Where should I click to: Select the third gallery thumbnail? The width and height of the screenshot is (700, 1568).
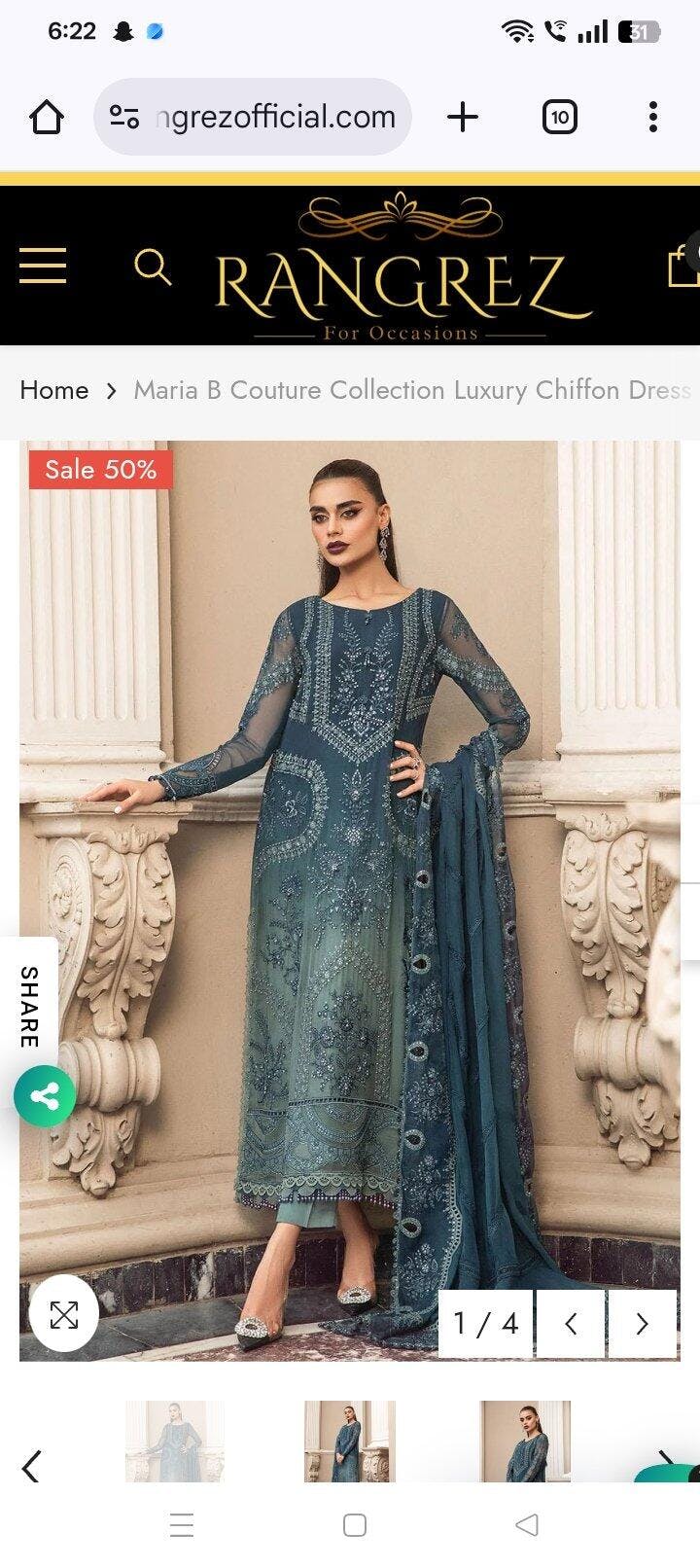(x=525, y=1442)
